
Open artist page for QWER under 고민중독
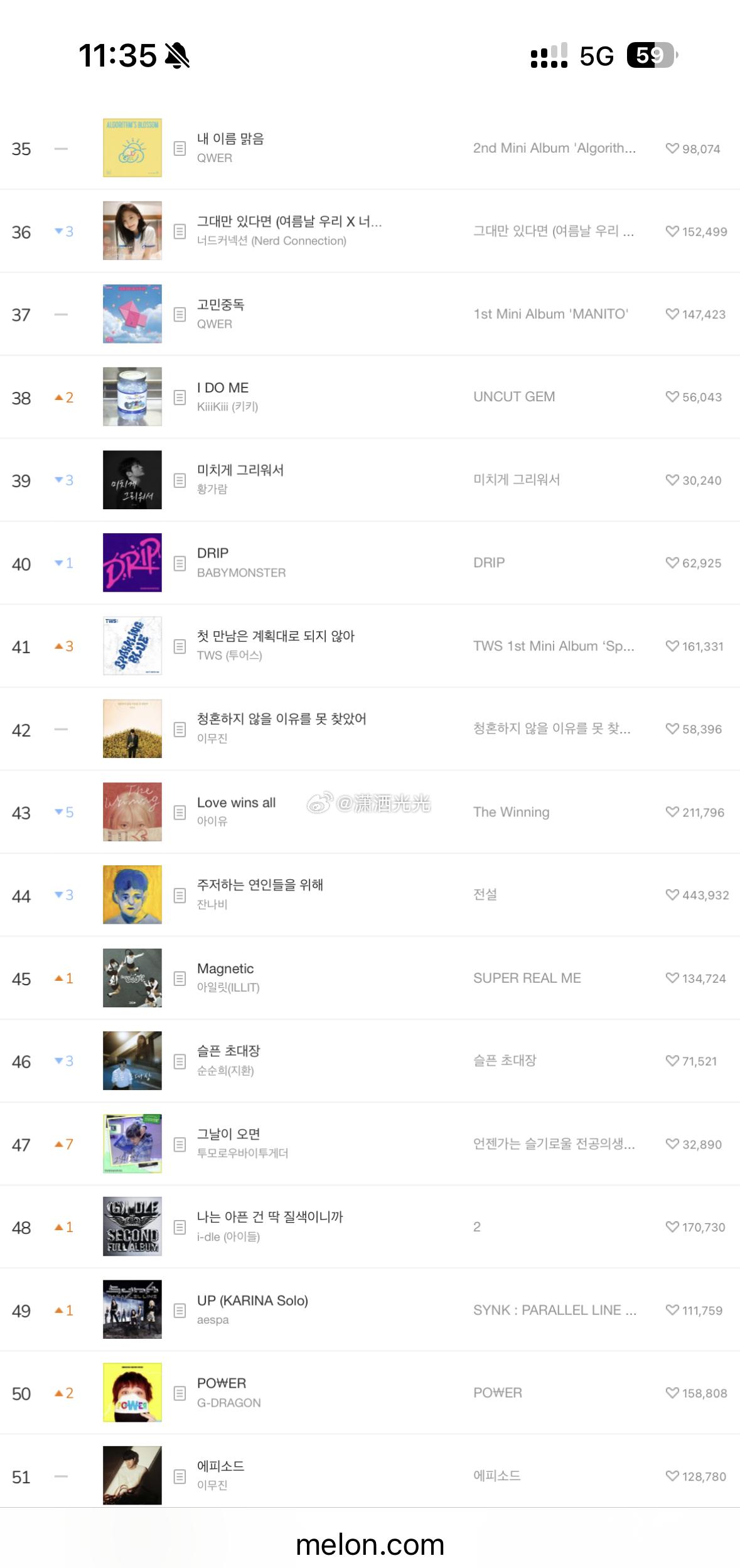pyautogui.click(x=215, y=324)
